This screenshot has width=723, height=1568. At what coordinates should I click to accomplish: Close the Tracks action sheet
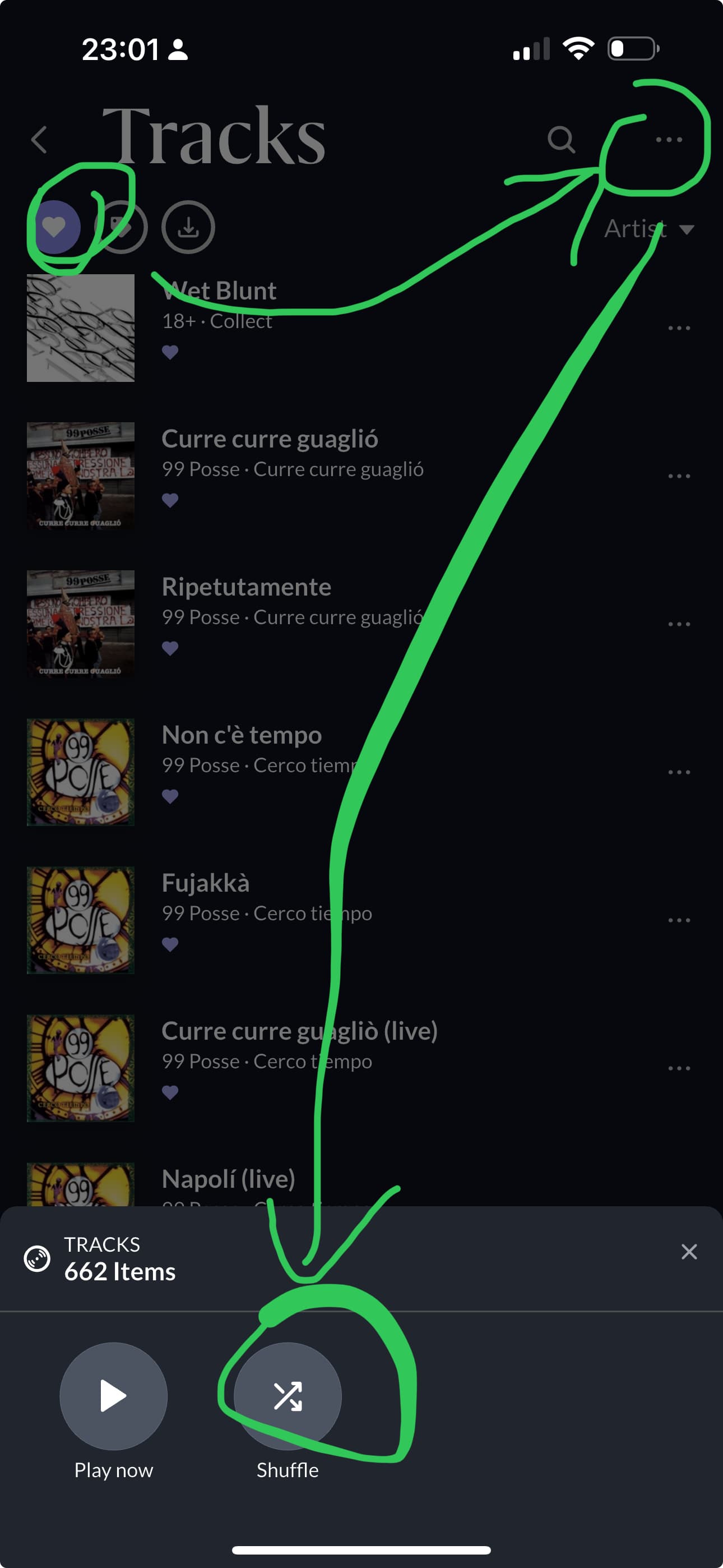click(689, 1252)
